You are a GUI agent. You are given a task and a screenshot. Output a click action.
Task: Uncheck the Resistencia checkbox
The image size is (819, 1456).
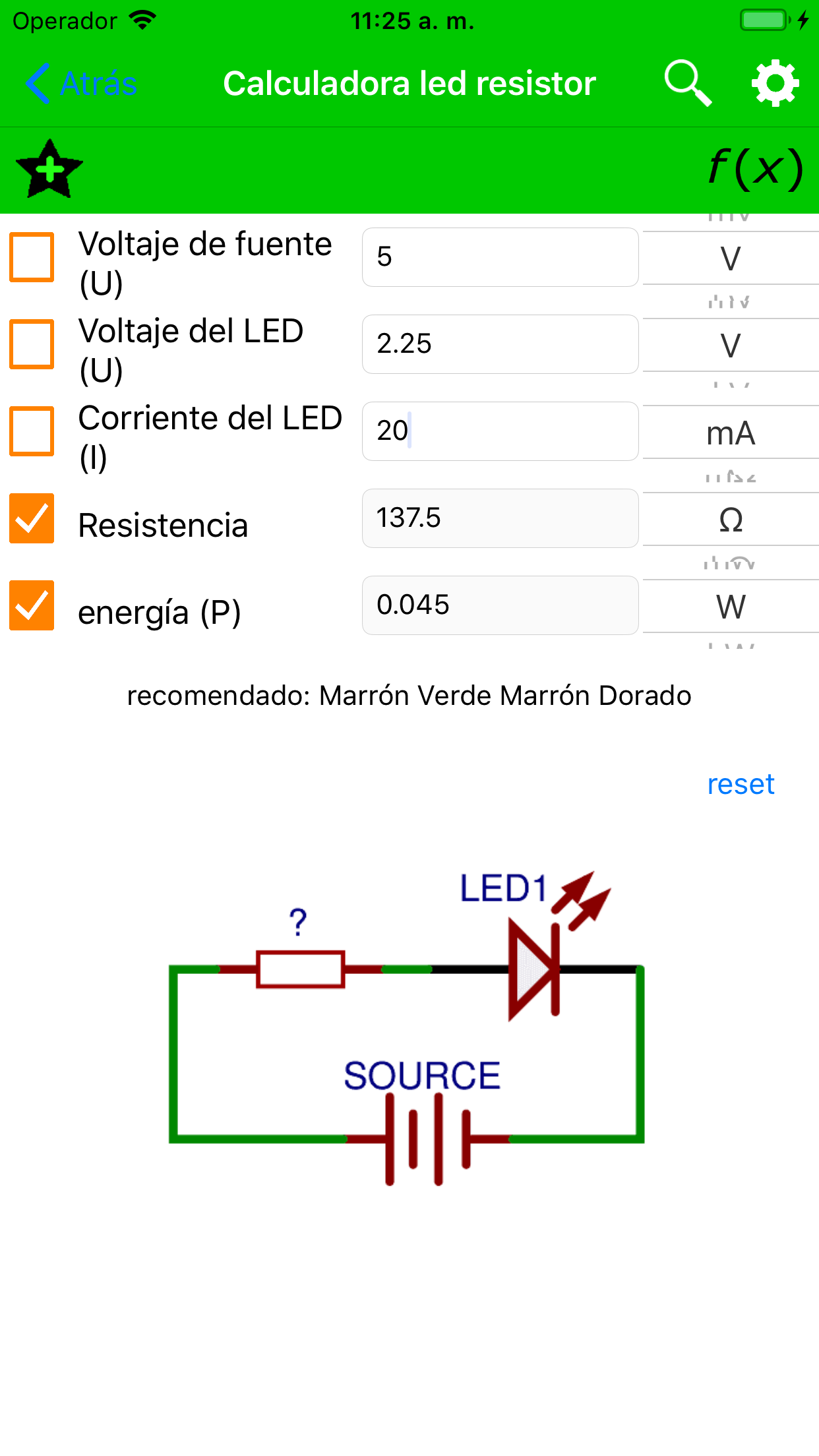[31, 519]
